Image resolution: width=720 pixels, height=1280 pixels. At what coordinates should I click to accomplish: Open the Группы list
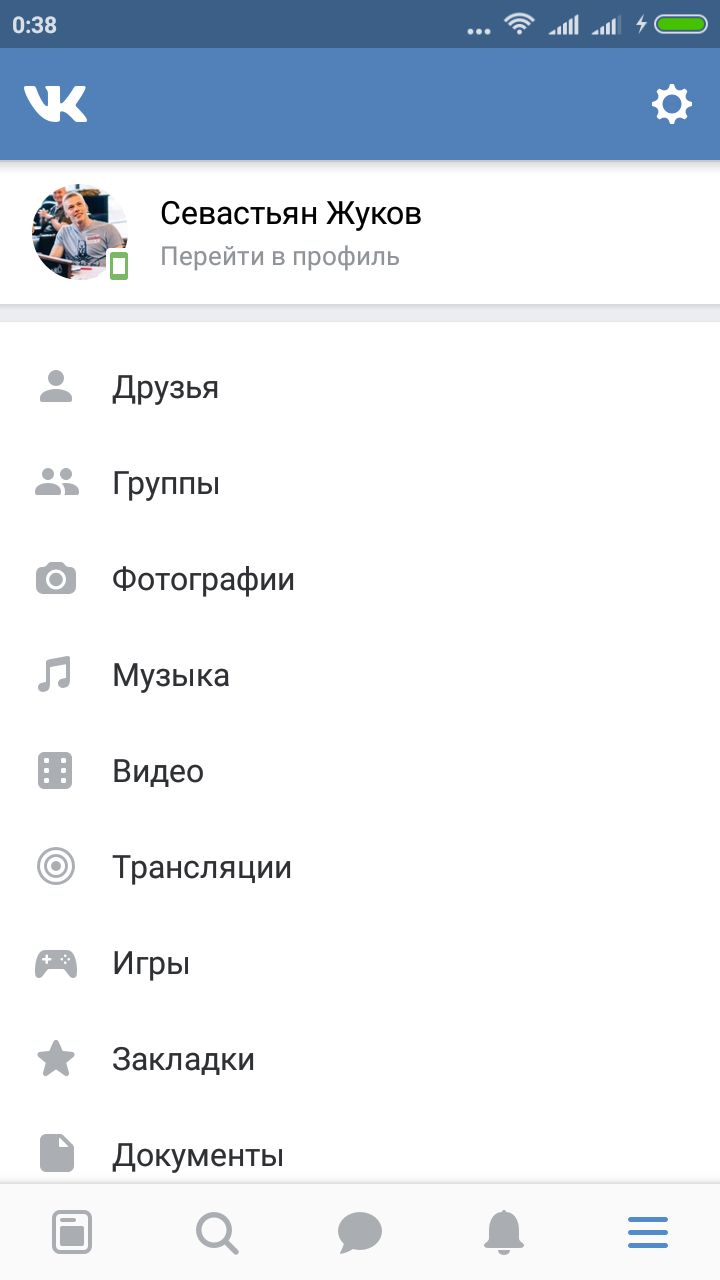click(165, 483)
